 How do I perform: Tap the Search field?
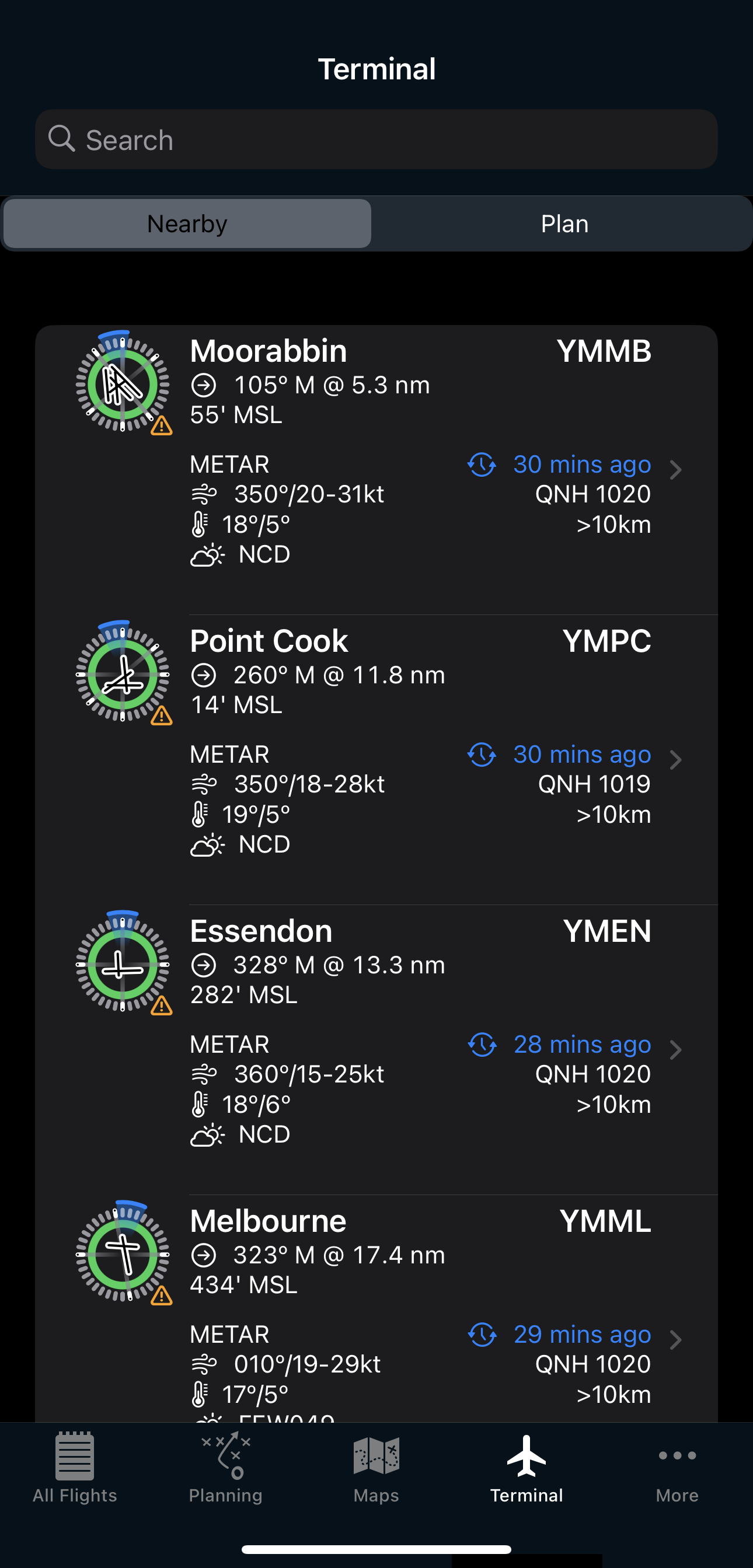pos(376,139)
